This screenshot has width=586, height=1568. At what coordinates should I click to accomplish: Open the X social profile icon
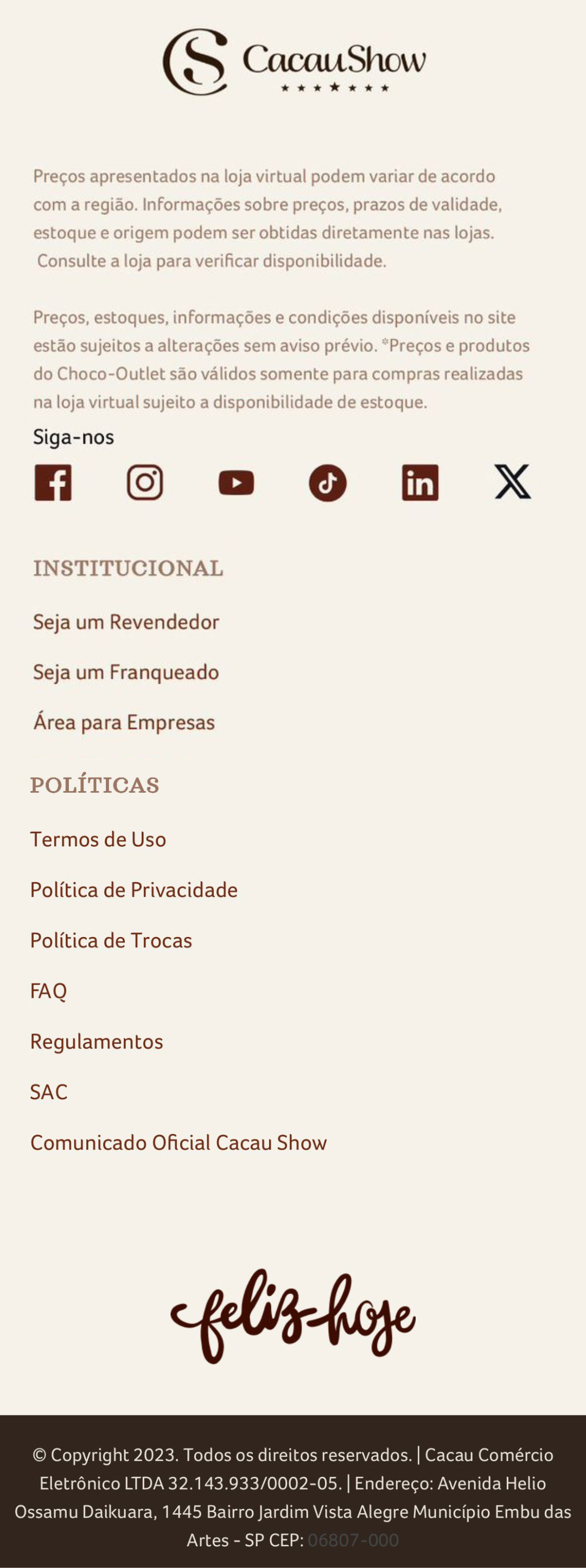click(512, 482)
